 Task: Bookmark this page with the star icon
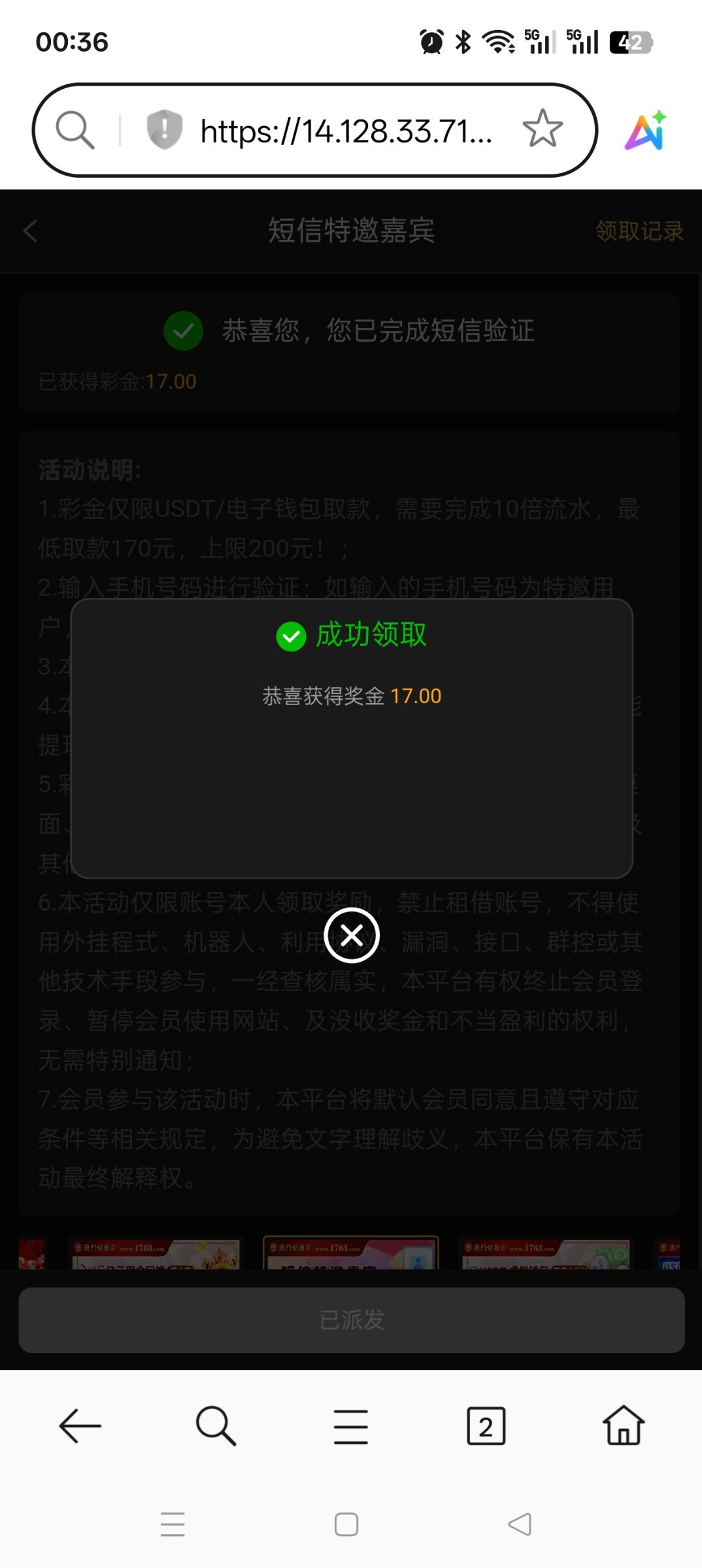pos(543,129)
